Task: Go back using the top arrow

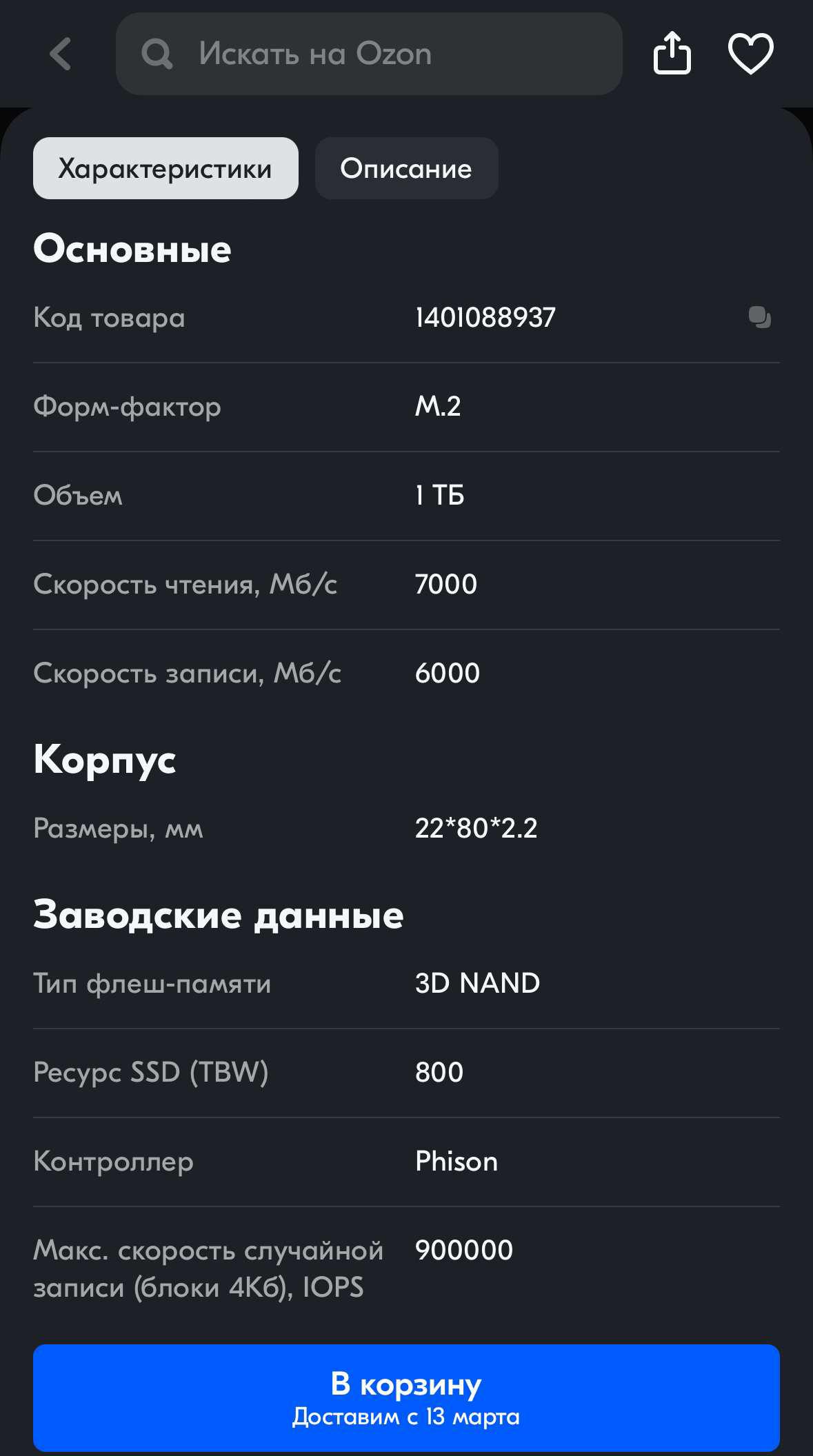Action: 61,54
